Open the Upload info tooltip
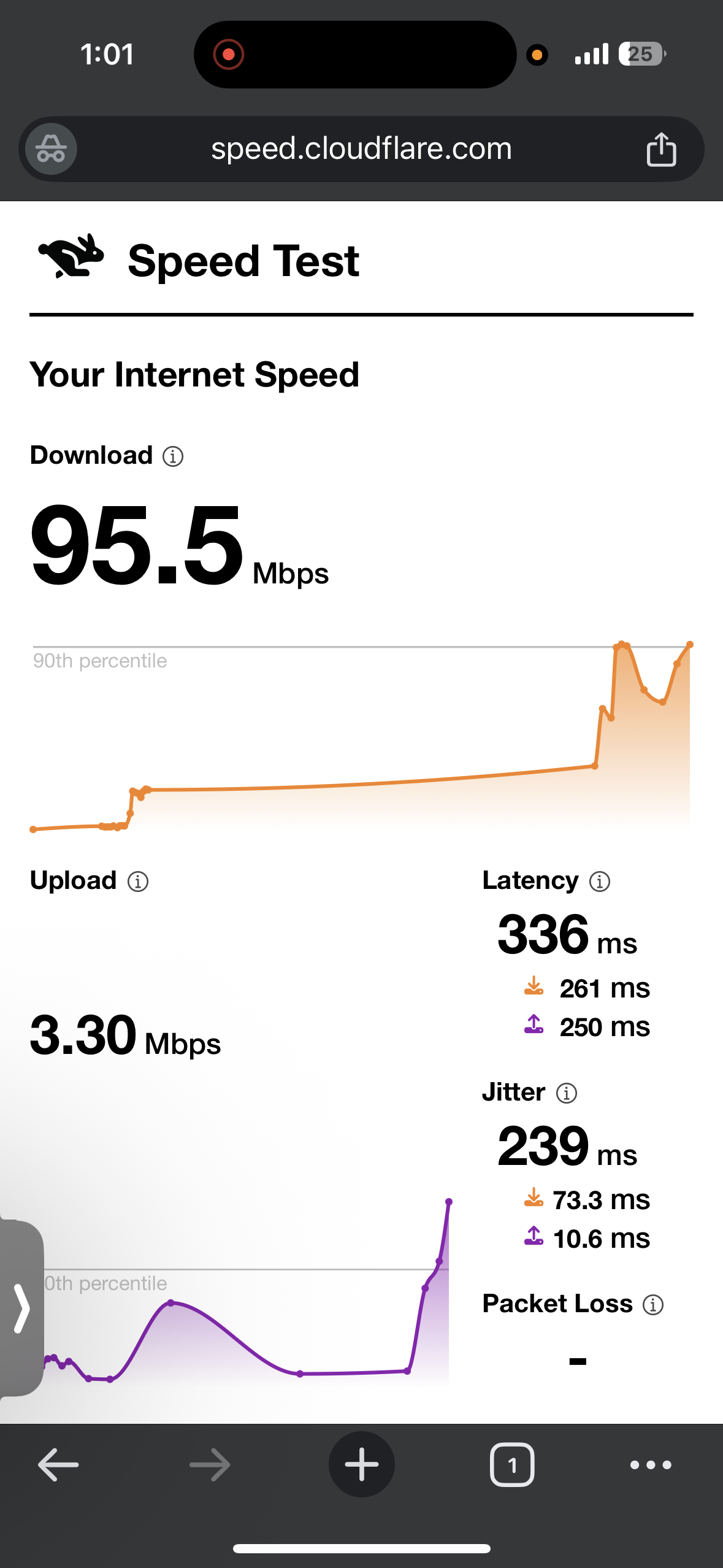Viewport: 723px width, 1568px height. click(137, 881)
